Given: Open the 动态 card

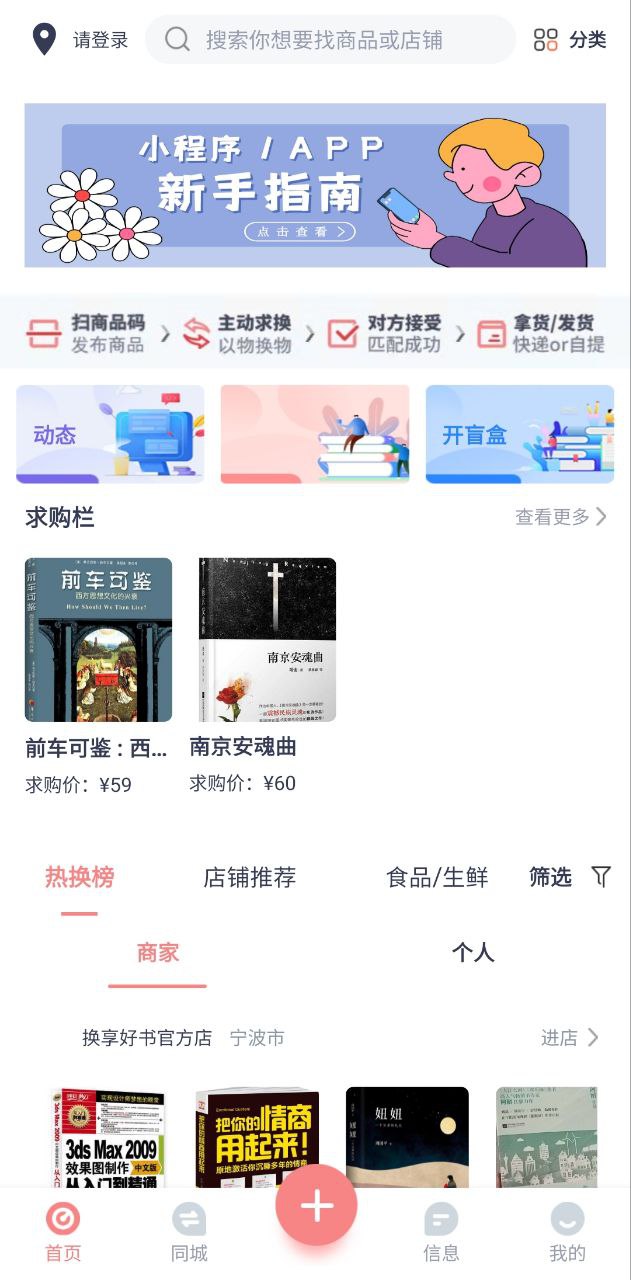Looking at the screenshot, I should click(110, 434).
